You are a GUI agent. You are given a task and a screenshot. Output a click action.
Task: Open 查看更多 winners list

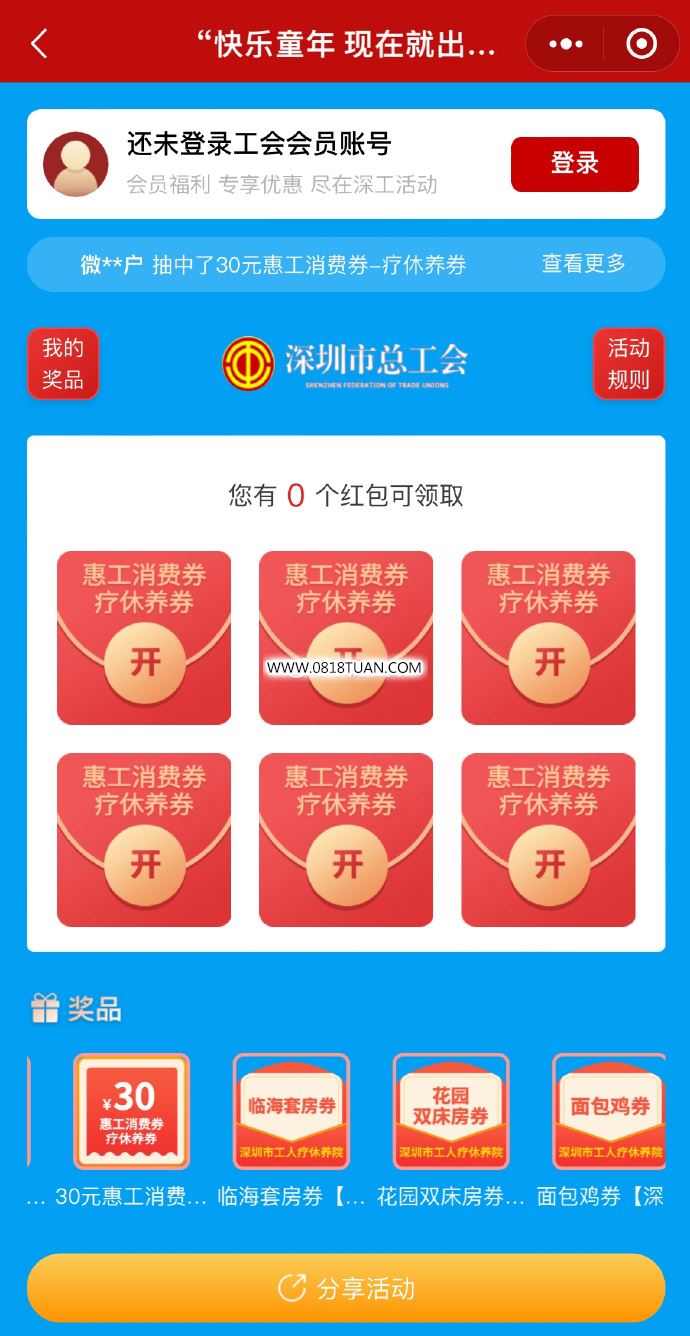pos(584,264)
